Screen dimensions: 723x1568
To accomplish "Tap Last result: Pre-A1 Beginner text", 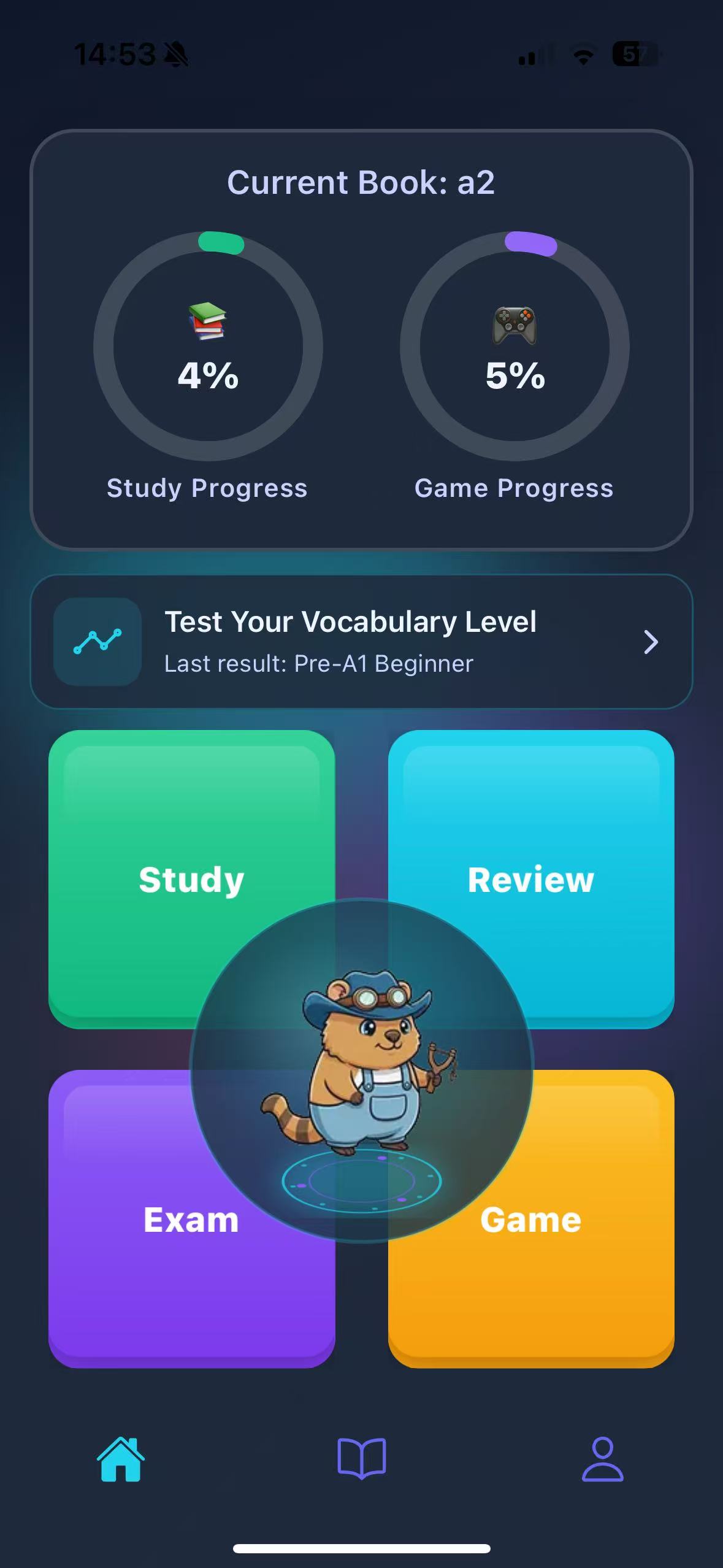I will (318, 663).
